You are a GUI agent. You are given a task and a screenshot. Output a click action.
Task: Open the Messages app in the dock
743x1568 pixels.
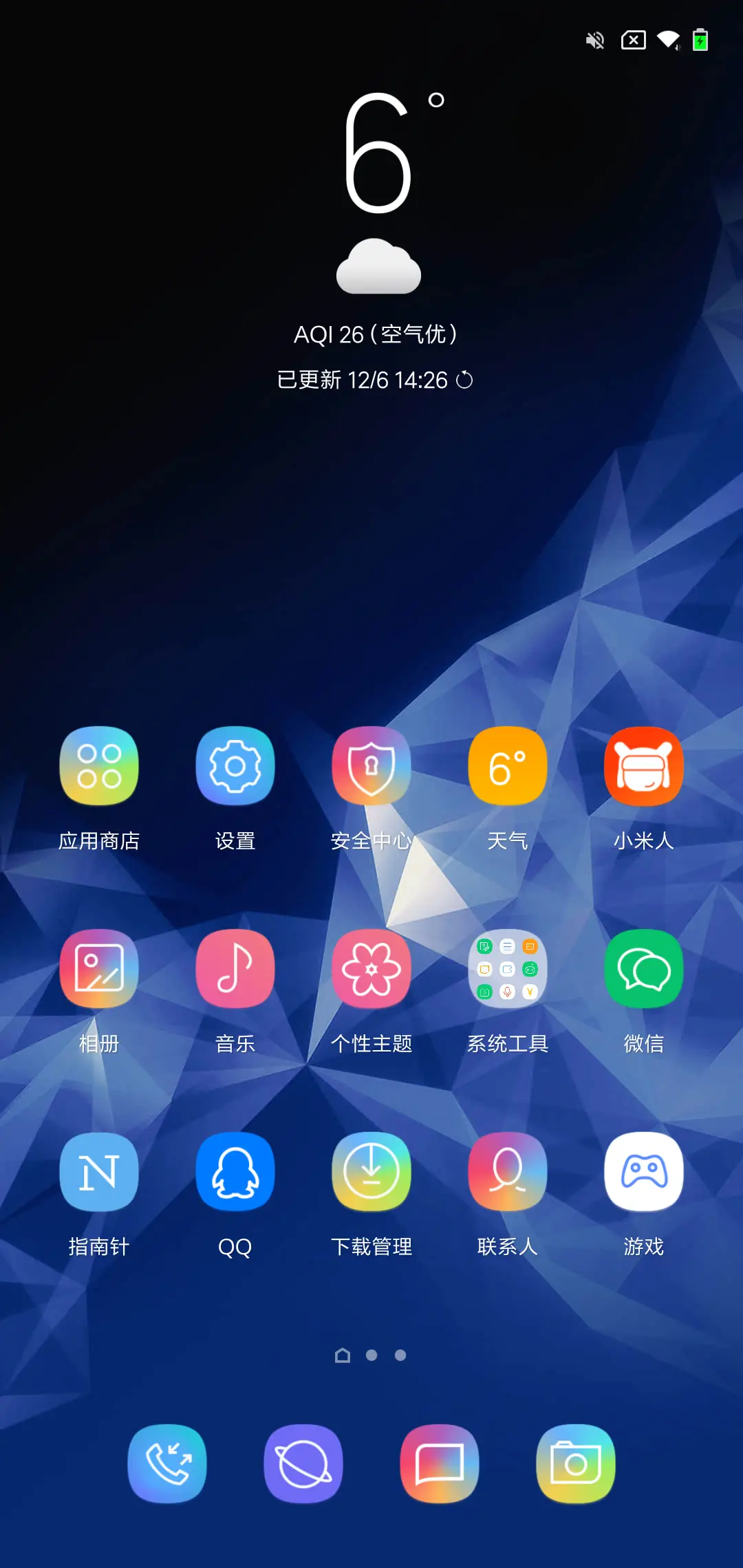coord(440,1463)
